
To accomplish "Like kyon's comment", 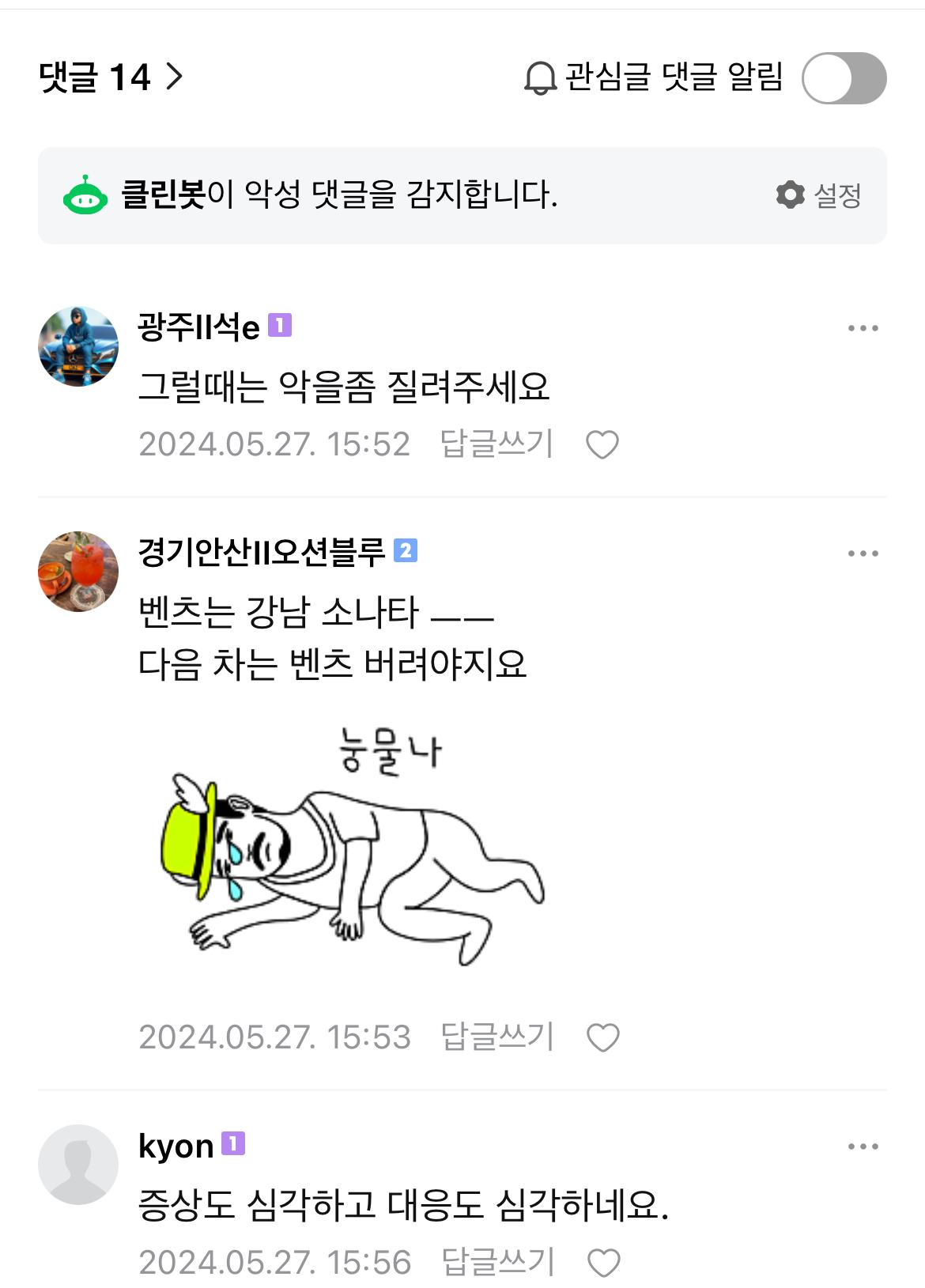I will (x=603, y=1263).
